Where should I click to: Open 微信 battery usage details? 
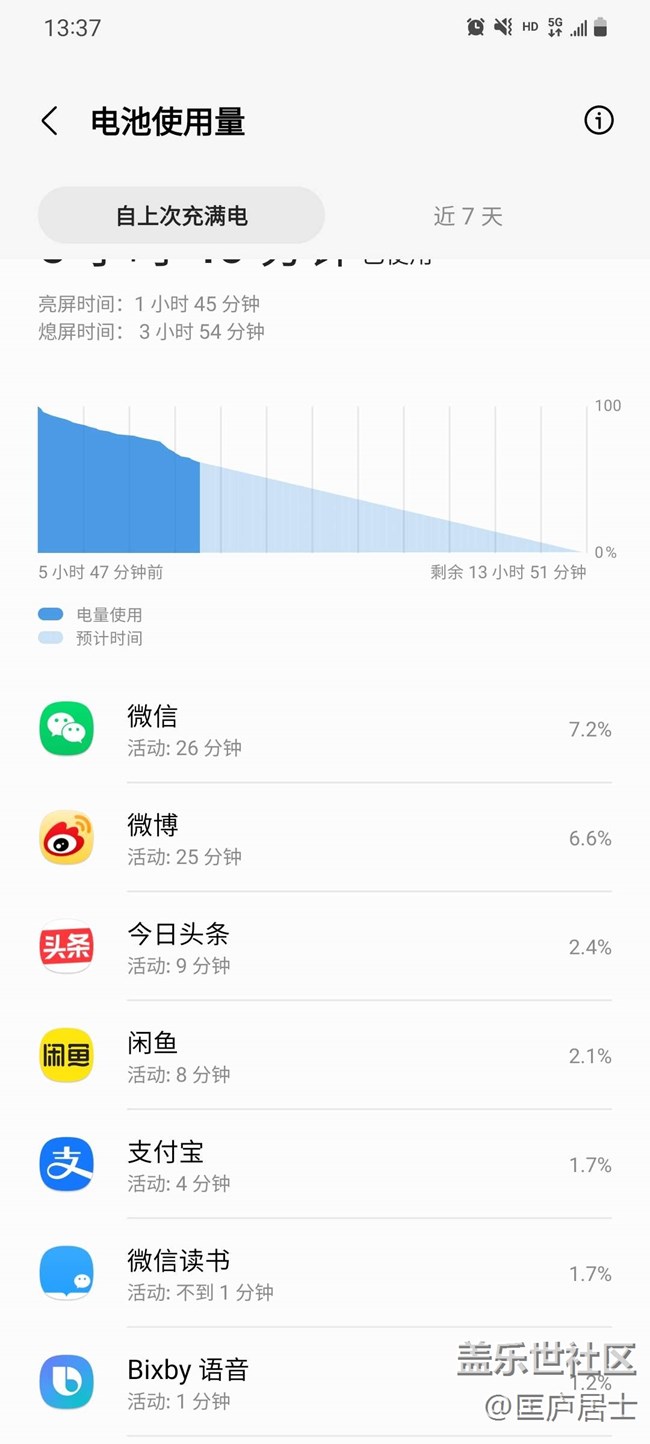pos(325,729)
